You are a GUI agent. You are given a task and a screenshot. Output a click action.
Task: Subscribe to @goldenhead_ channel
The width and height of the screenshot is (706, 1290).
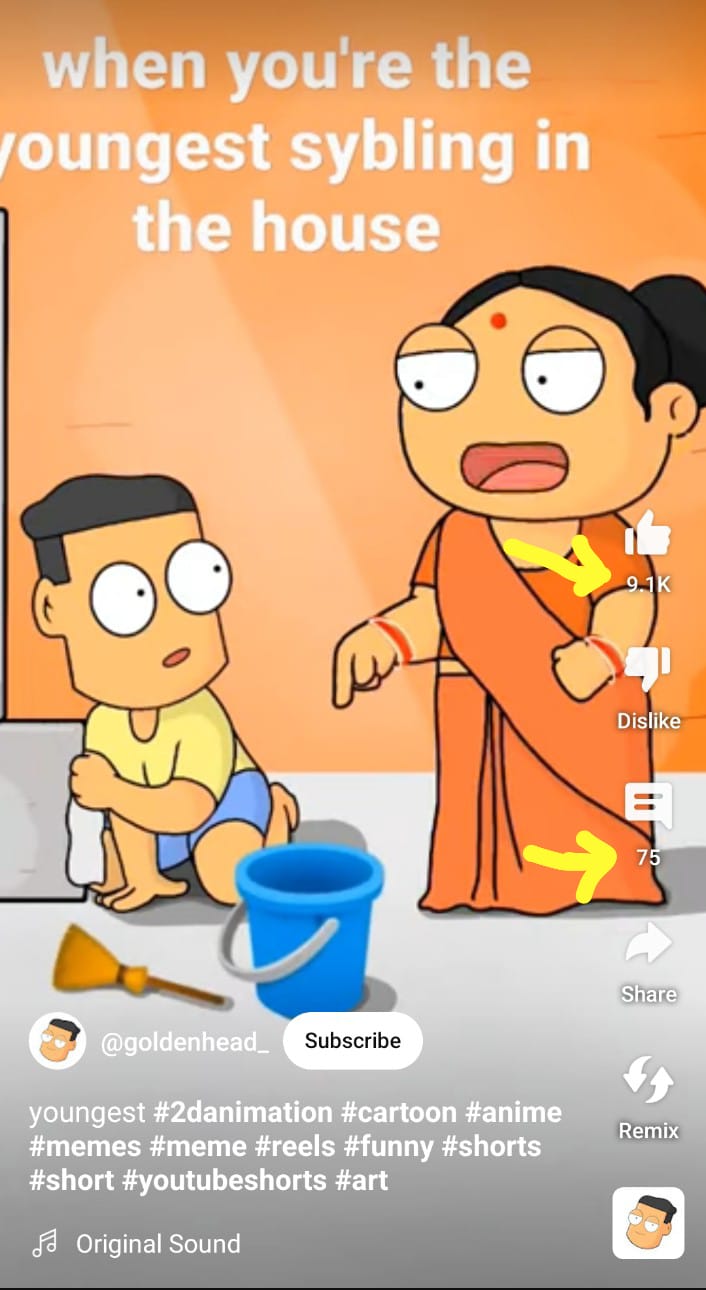point(352,1041)
